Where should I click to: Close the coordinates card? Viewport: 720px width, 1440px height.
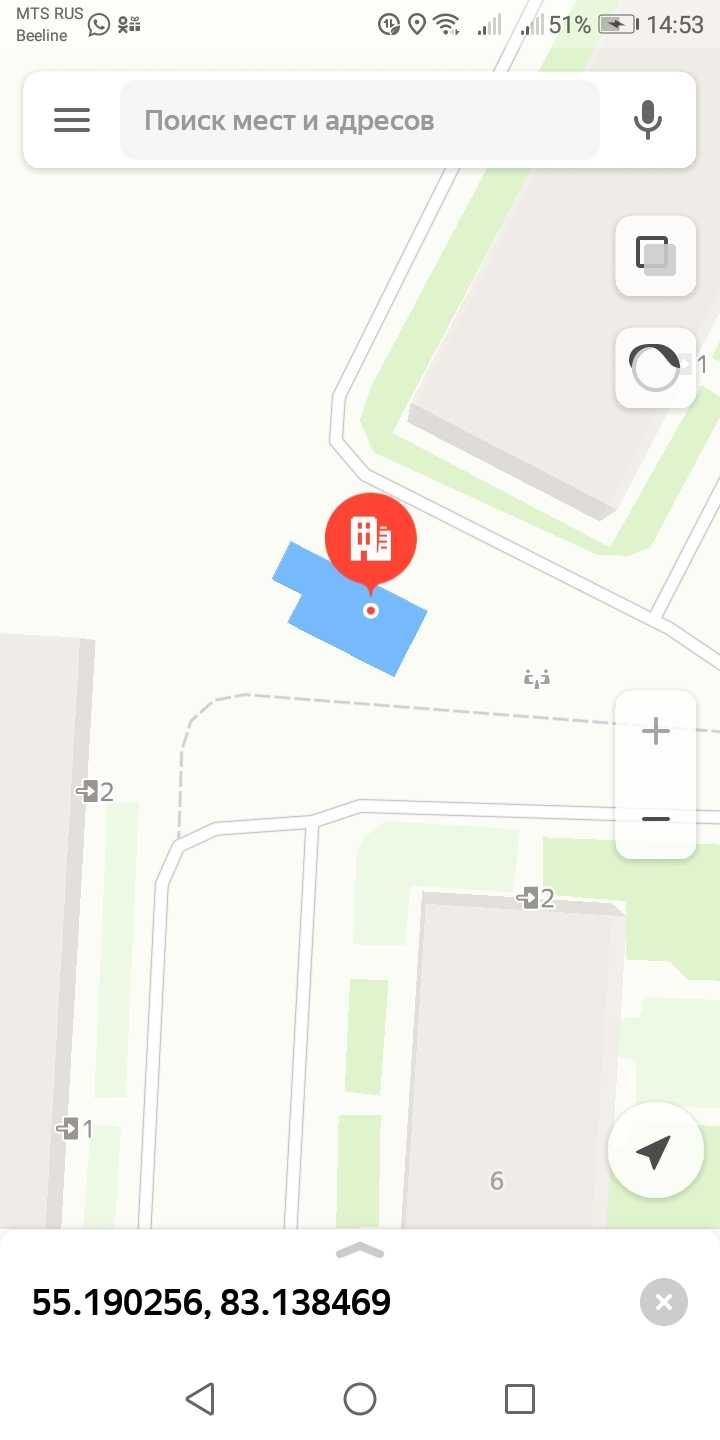664,1302
